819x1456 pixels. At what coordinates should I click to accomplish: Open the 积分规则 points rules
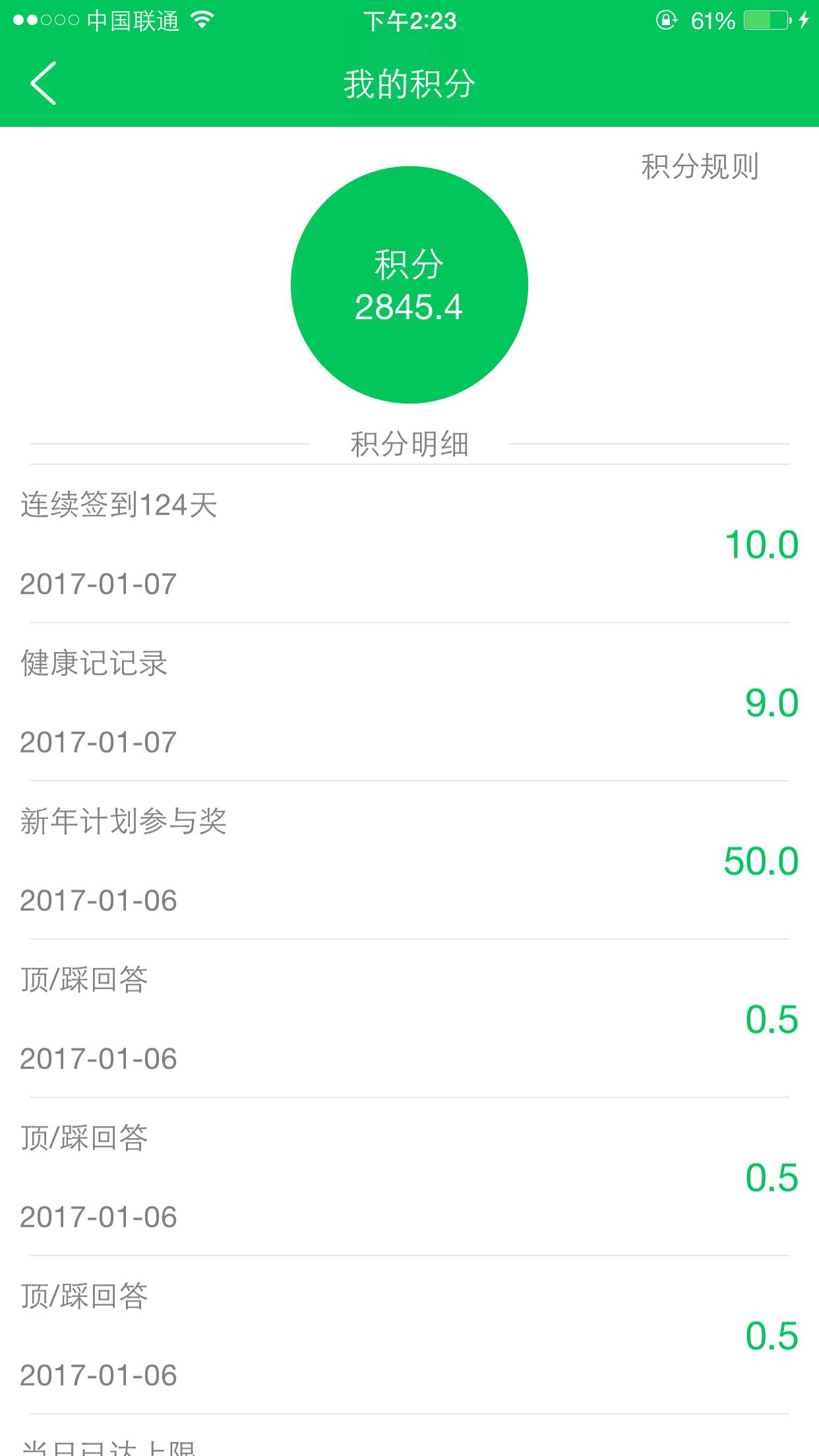click(700, 166)
